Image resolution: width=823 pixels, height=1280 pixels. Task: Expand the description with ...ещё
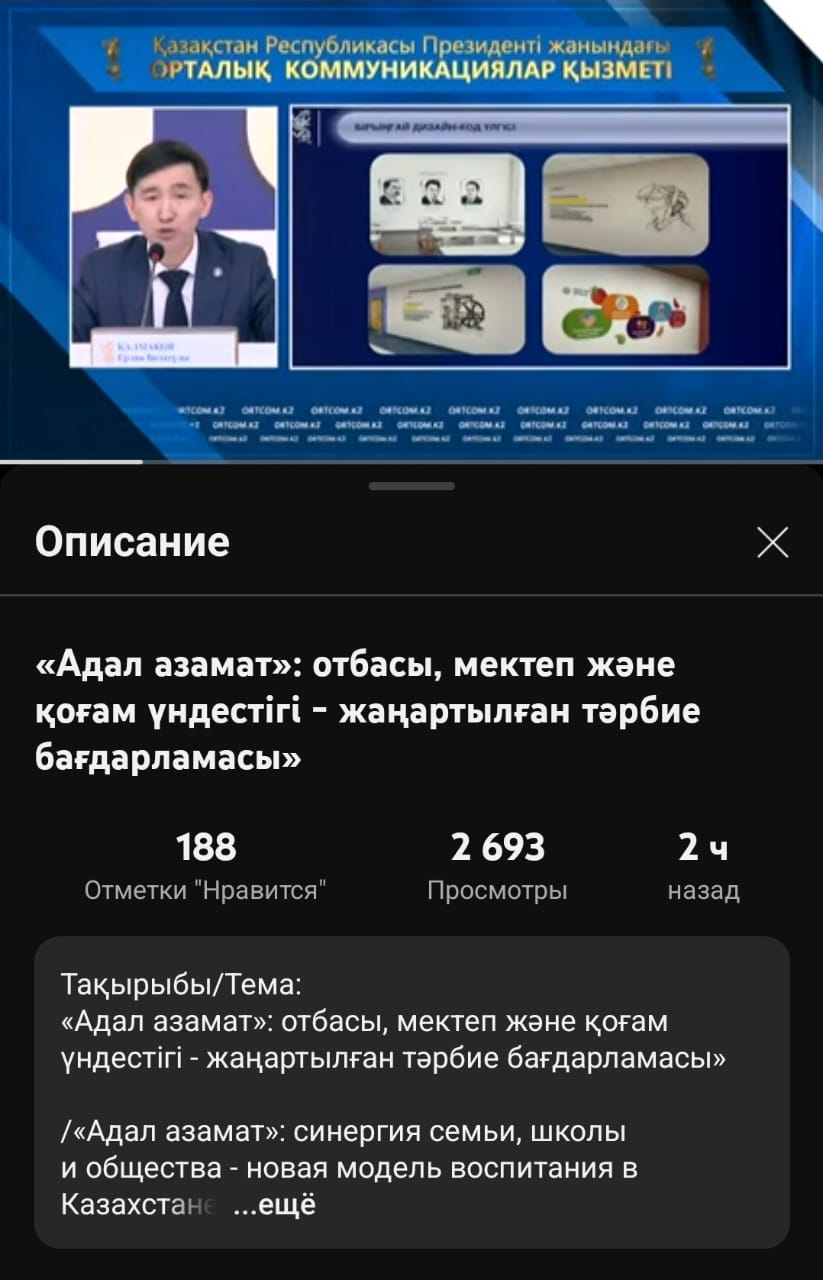pos(274,1205)
